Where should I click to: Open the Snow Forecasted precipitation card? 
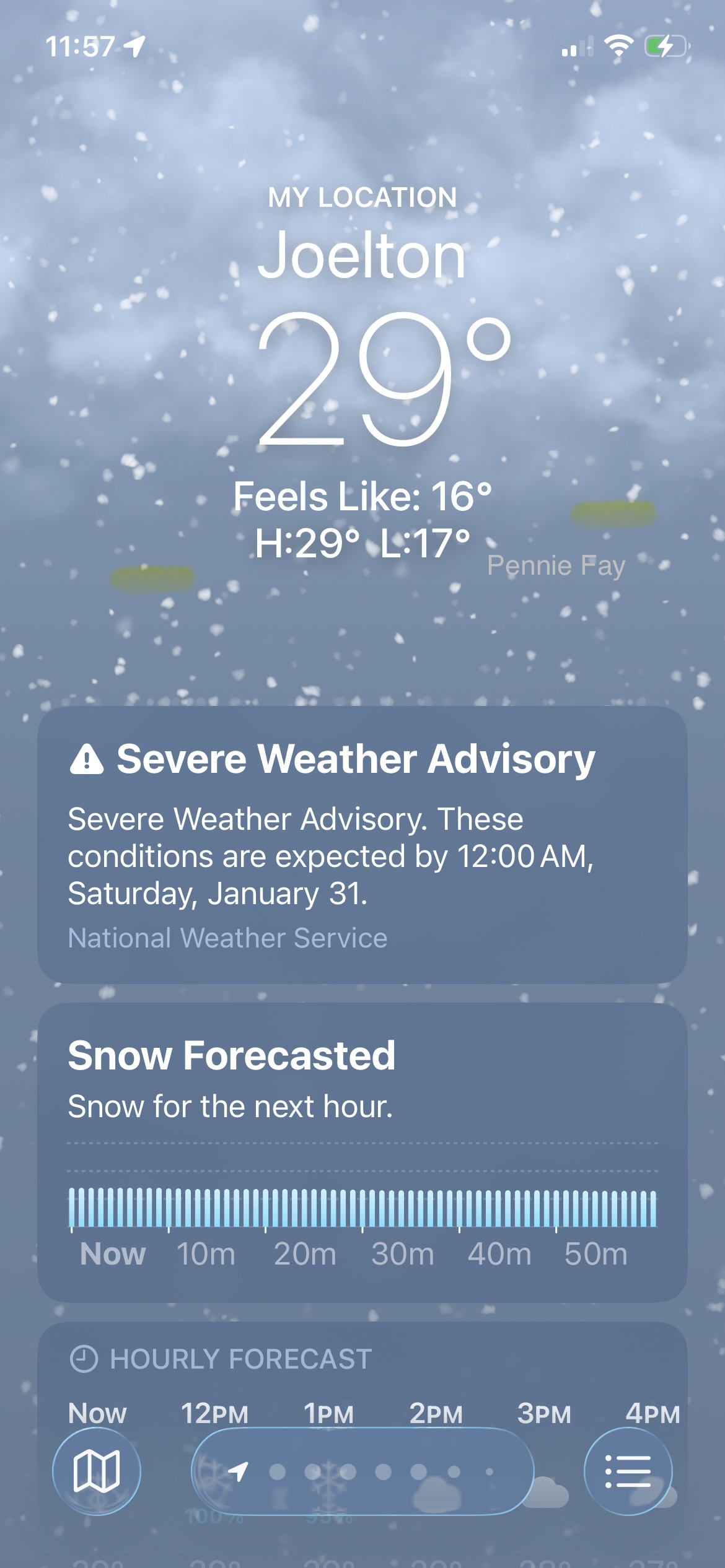click(362, 1152)
